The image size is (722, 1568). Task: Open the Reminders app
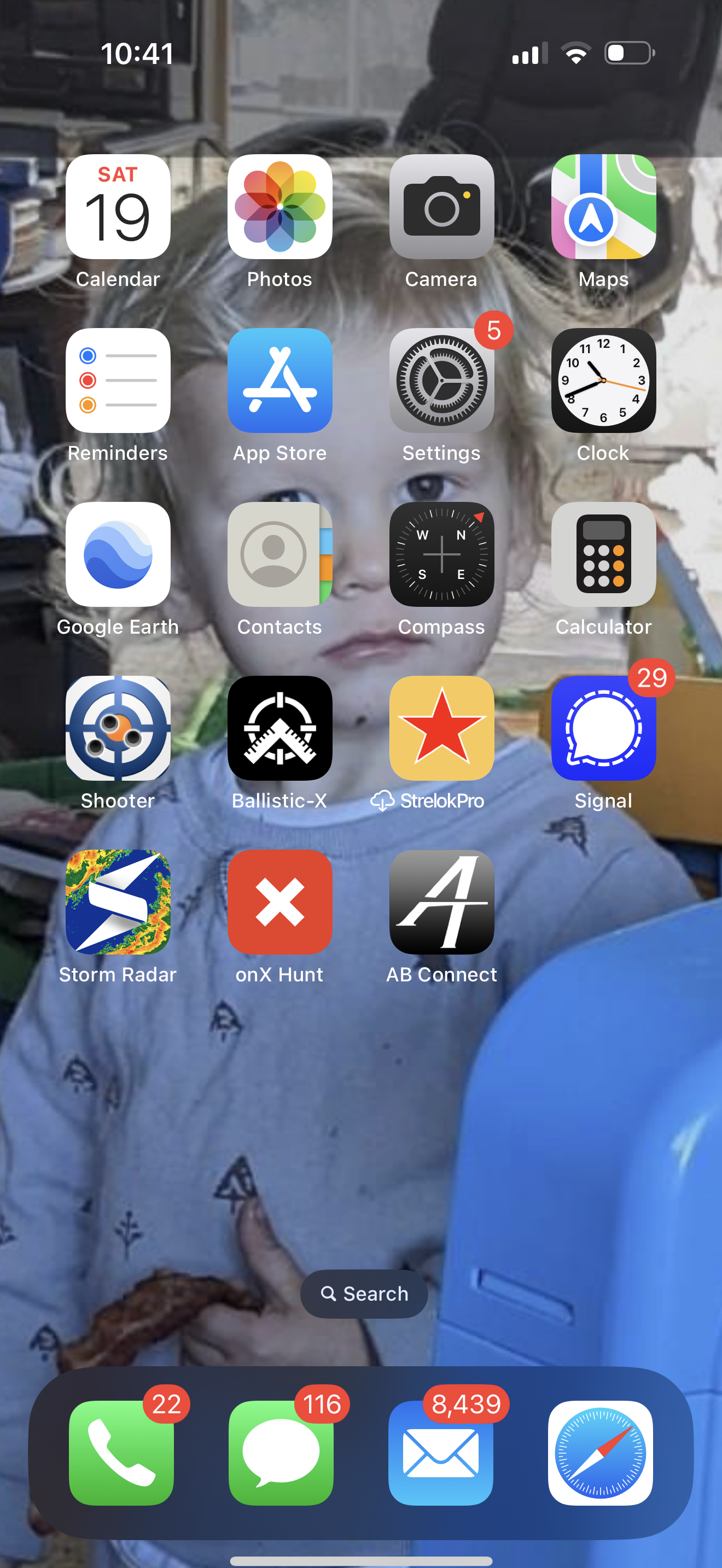[x=118, y=381]
